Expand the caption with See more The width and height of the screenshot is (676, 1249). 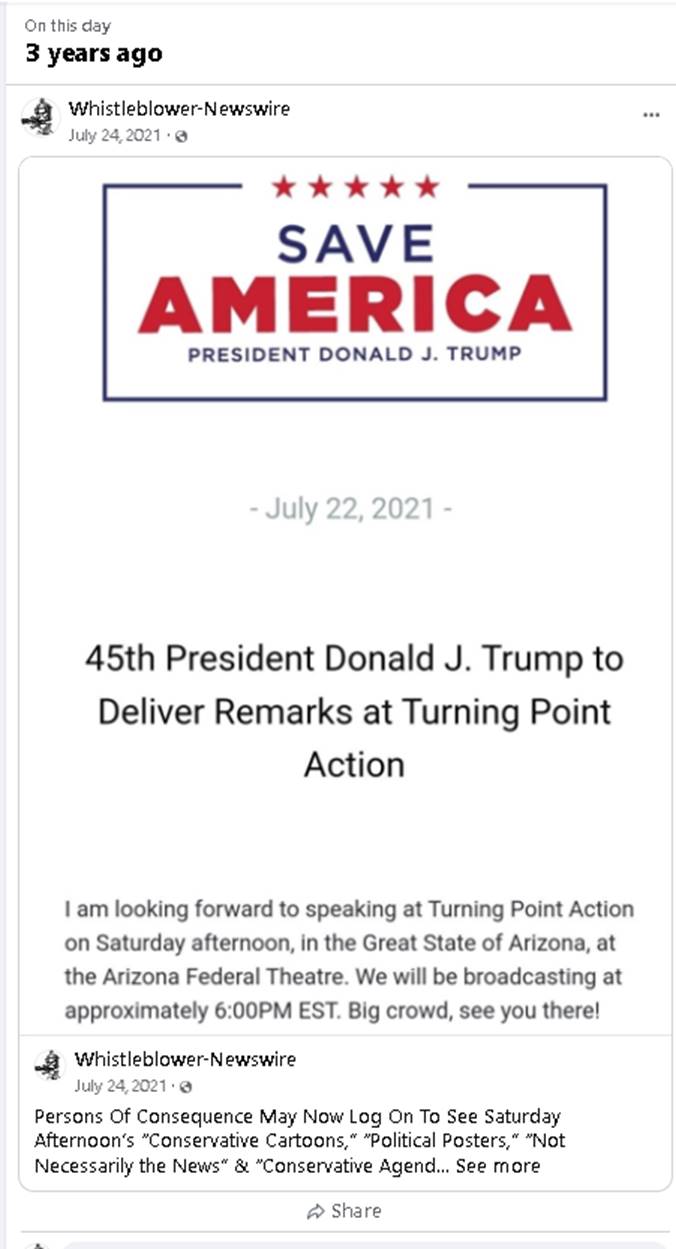(x=497, y=1166)
